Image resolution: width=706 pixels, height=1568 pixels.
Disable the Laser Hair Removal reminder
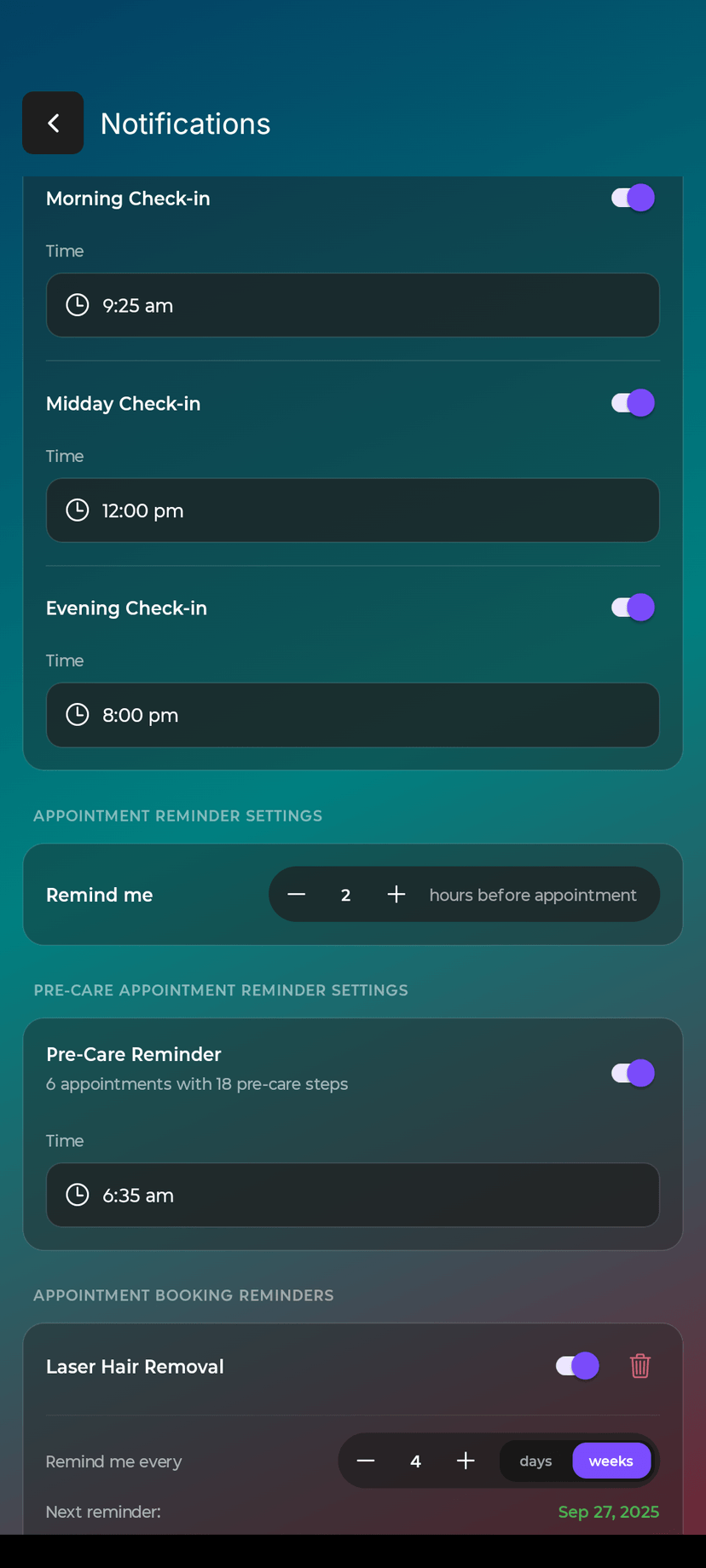tap(577, 1366)
